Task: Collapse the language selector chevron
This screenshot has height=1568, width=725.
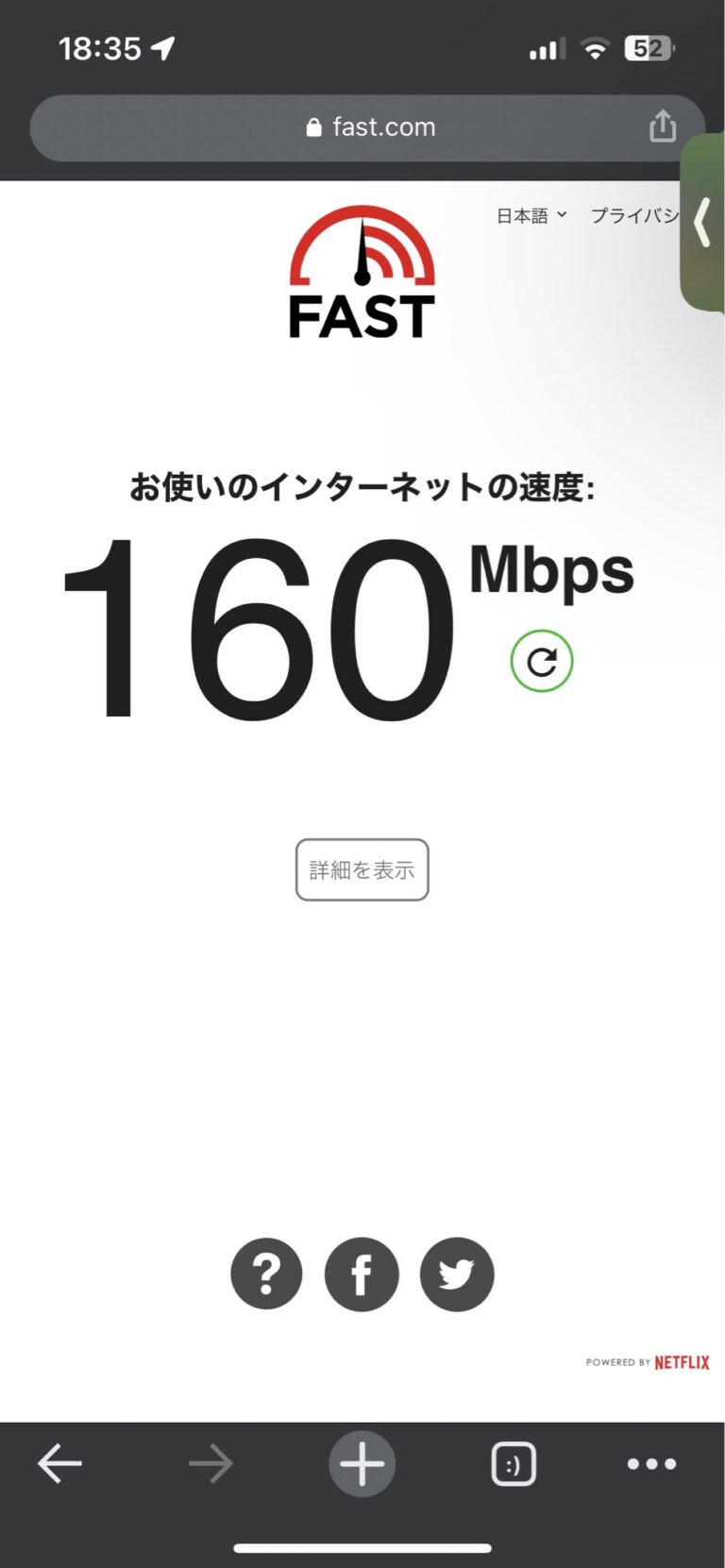Action: click(564, 215)
